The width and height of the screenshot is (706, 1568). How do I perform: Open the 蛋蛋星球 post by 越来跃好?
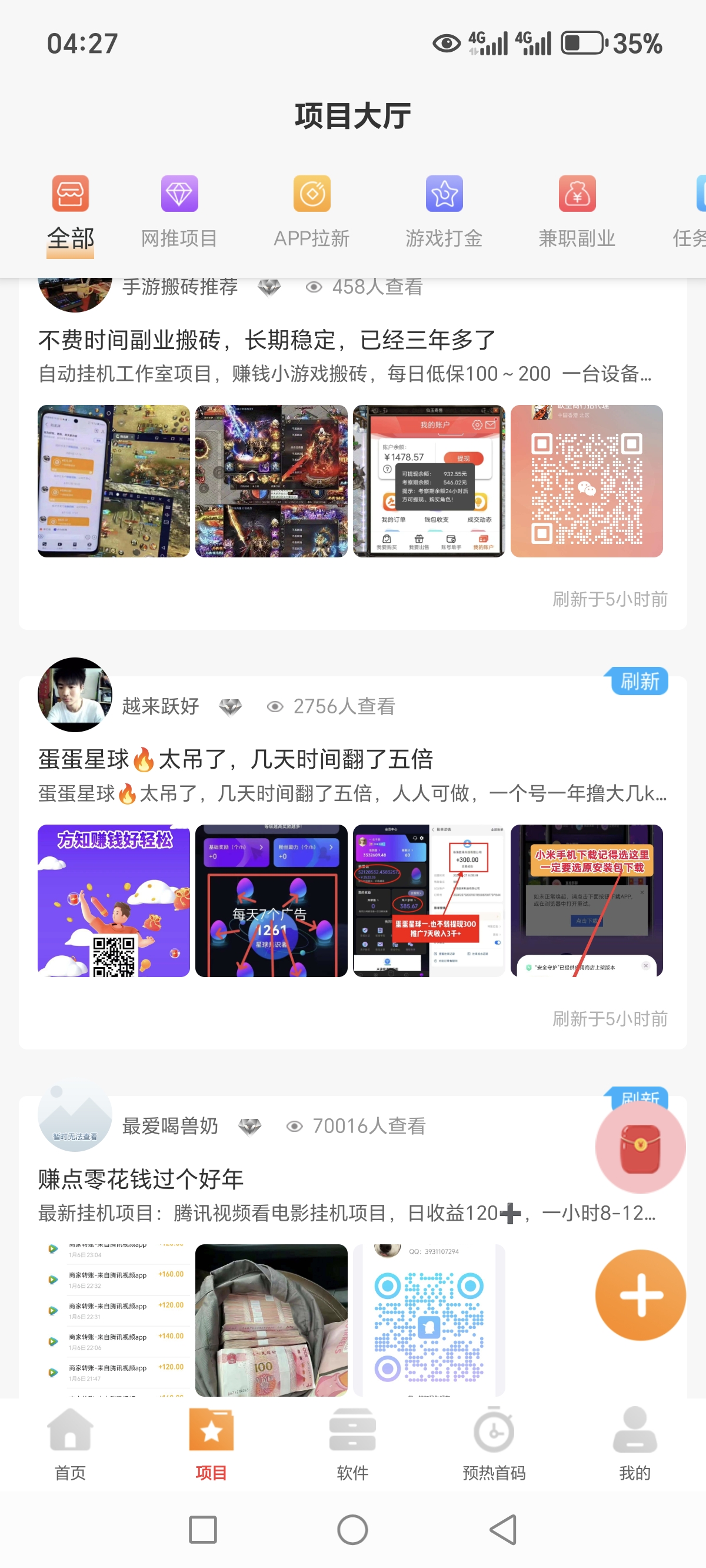(x=235, y=760)
